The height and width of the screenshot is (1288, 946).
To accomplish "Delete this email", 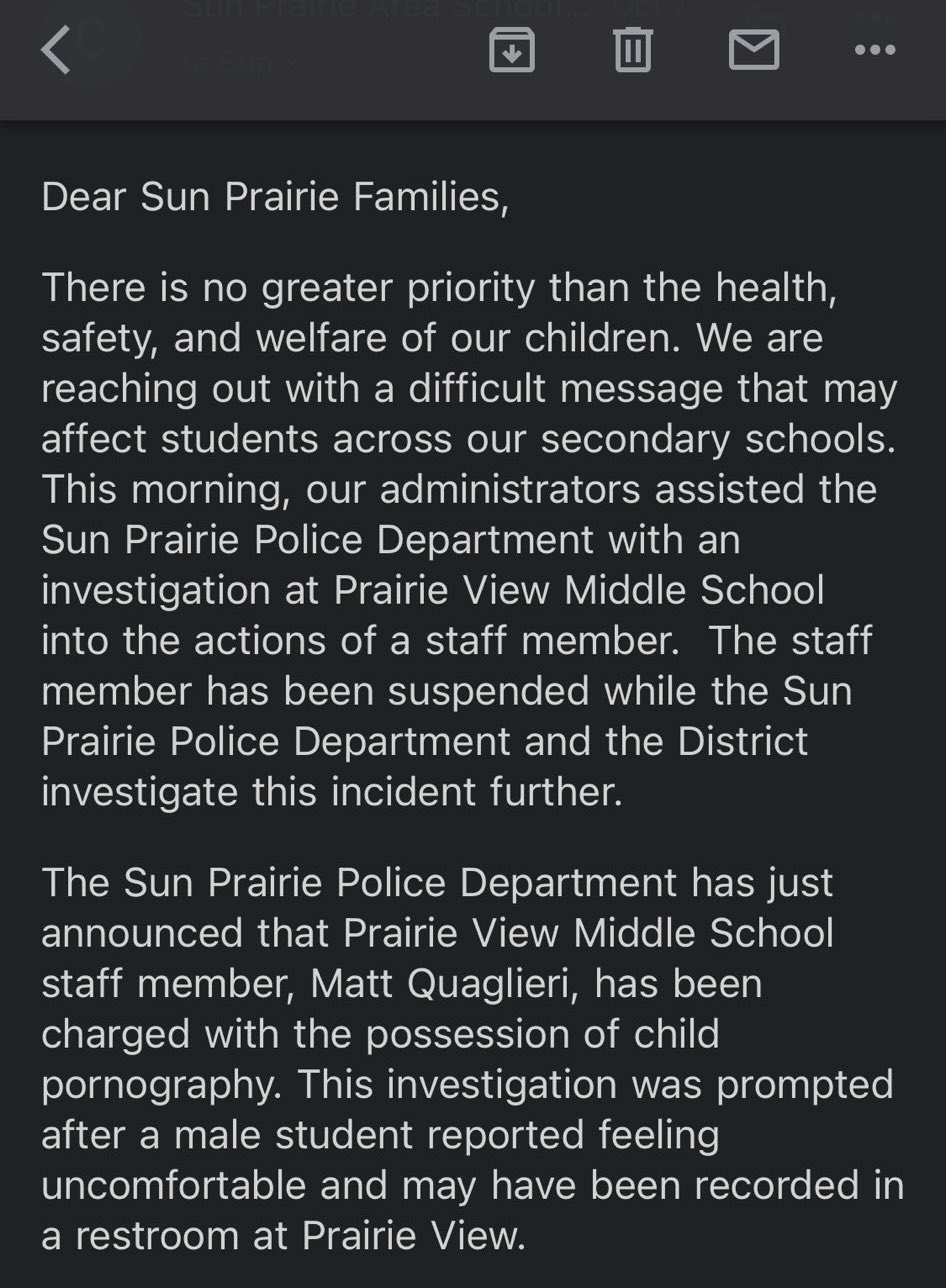I will tap(633, 50).
